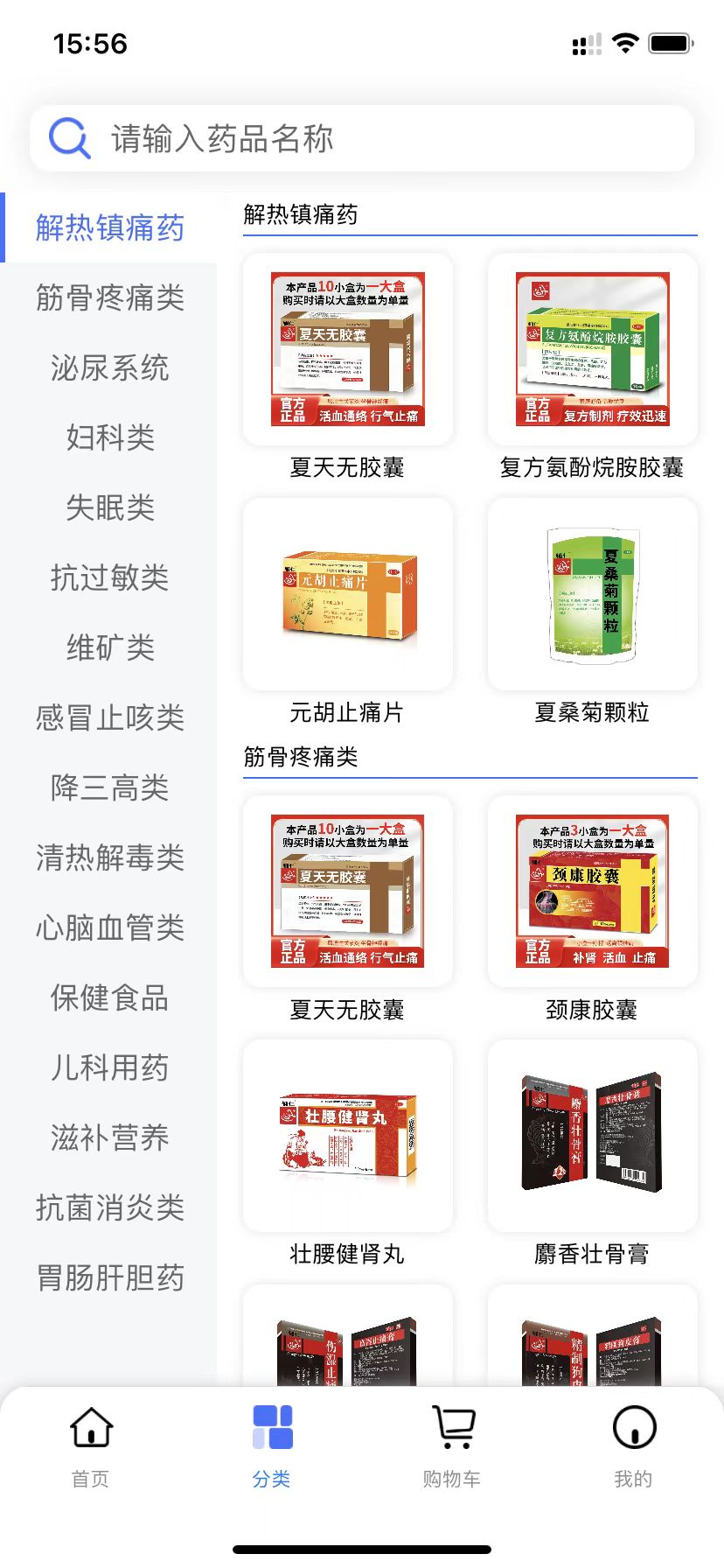Switch to the 我的 tab
Image resolution: width=724 pixels, height=1568 pixels.
pyautogui.click(x=633, y=1445)
